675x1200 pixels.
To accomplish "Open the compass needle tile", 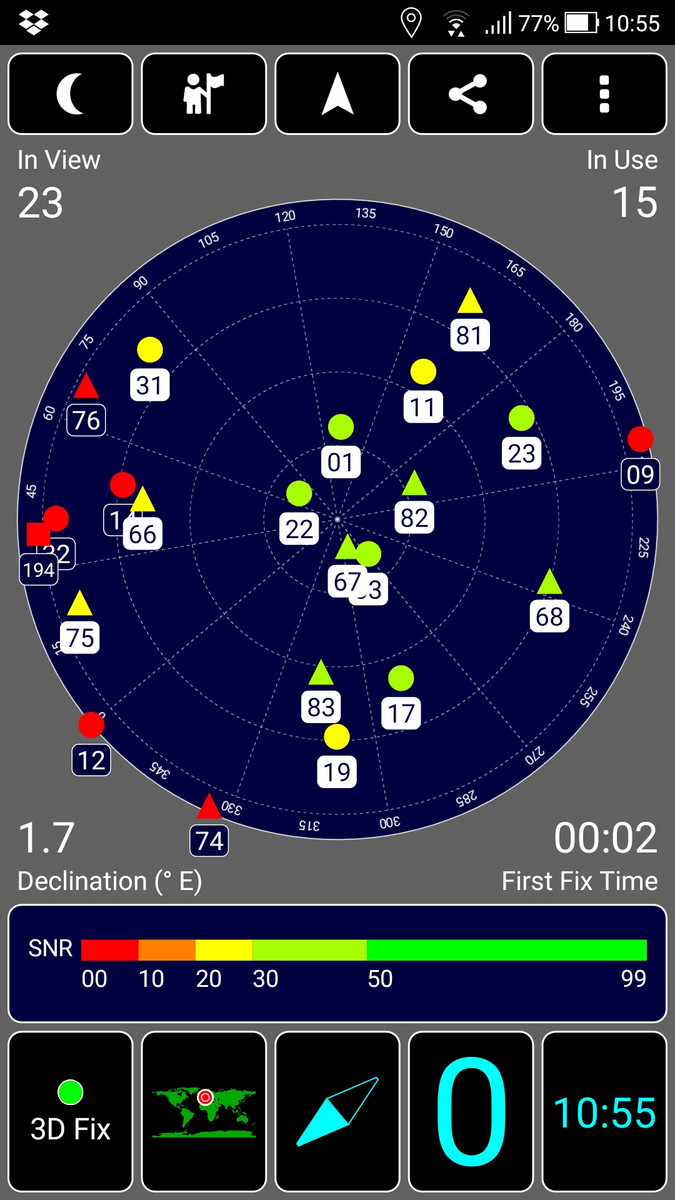I will [338, 1114].
